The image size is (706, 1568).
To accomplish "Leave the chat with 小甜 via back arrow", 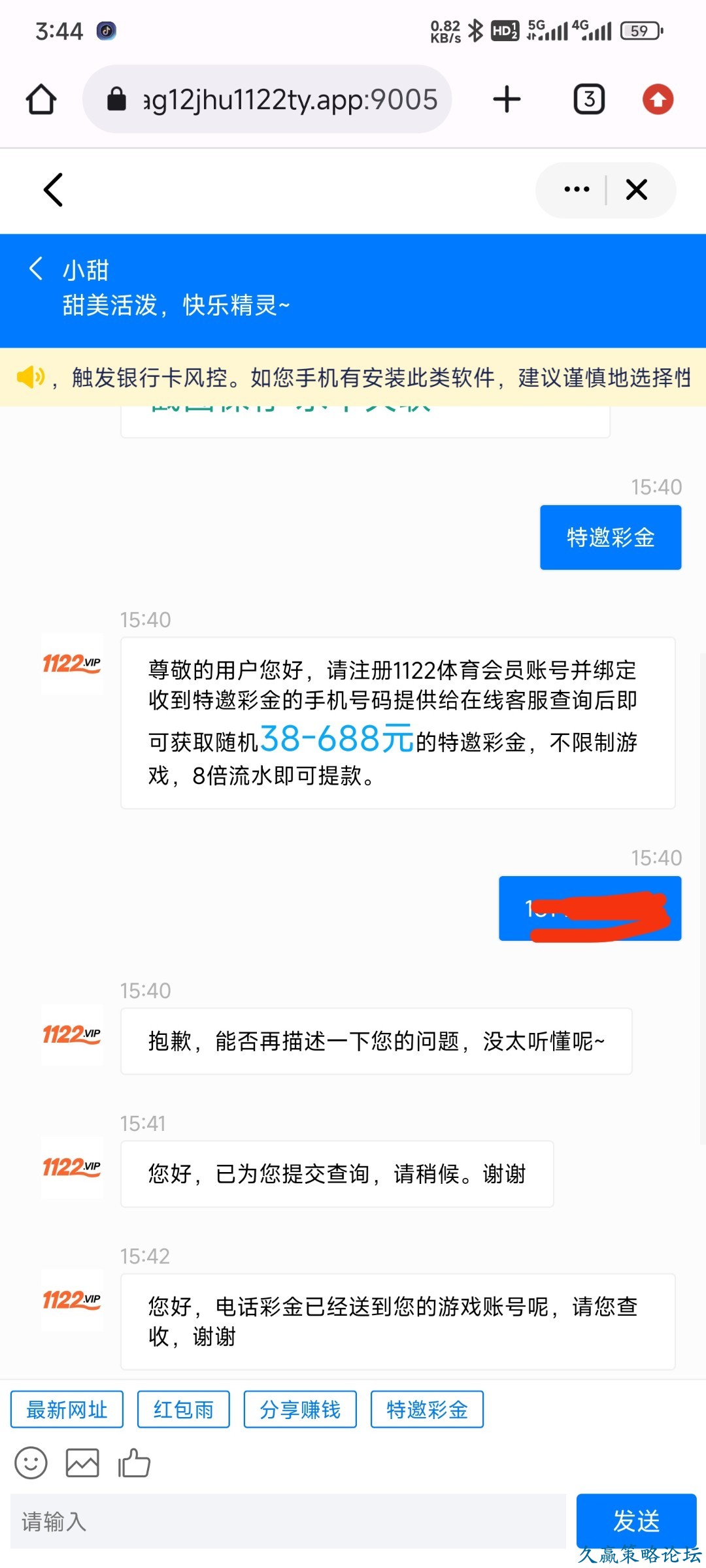I will click(x=36, y=269).
